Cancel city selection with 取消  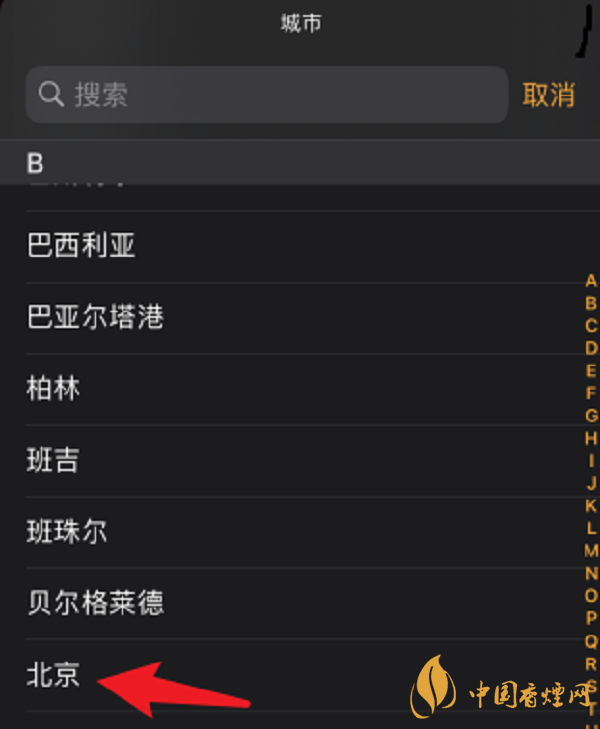[x=549, y=95]
